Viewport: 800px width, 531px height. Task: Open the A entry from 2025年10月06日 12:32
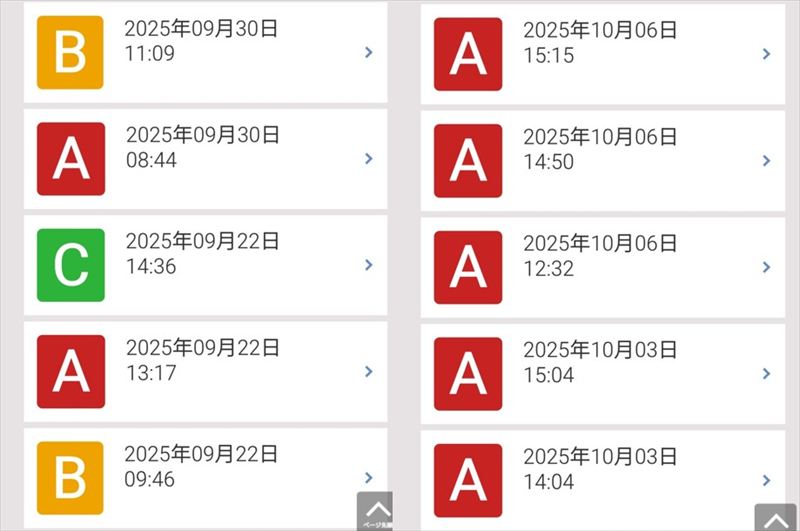[x=603, y=267]
